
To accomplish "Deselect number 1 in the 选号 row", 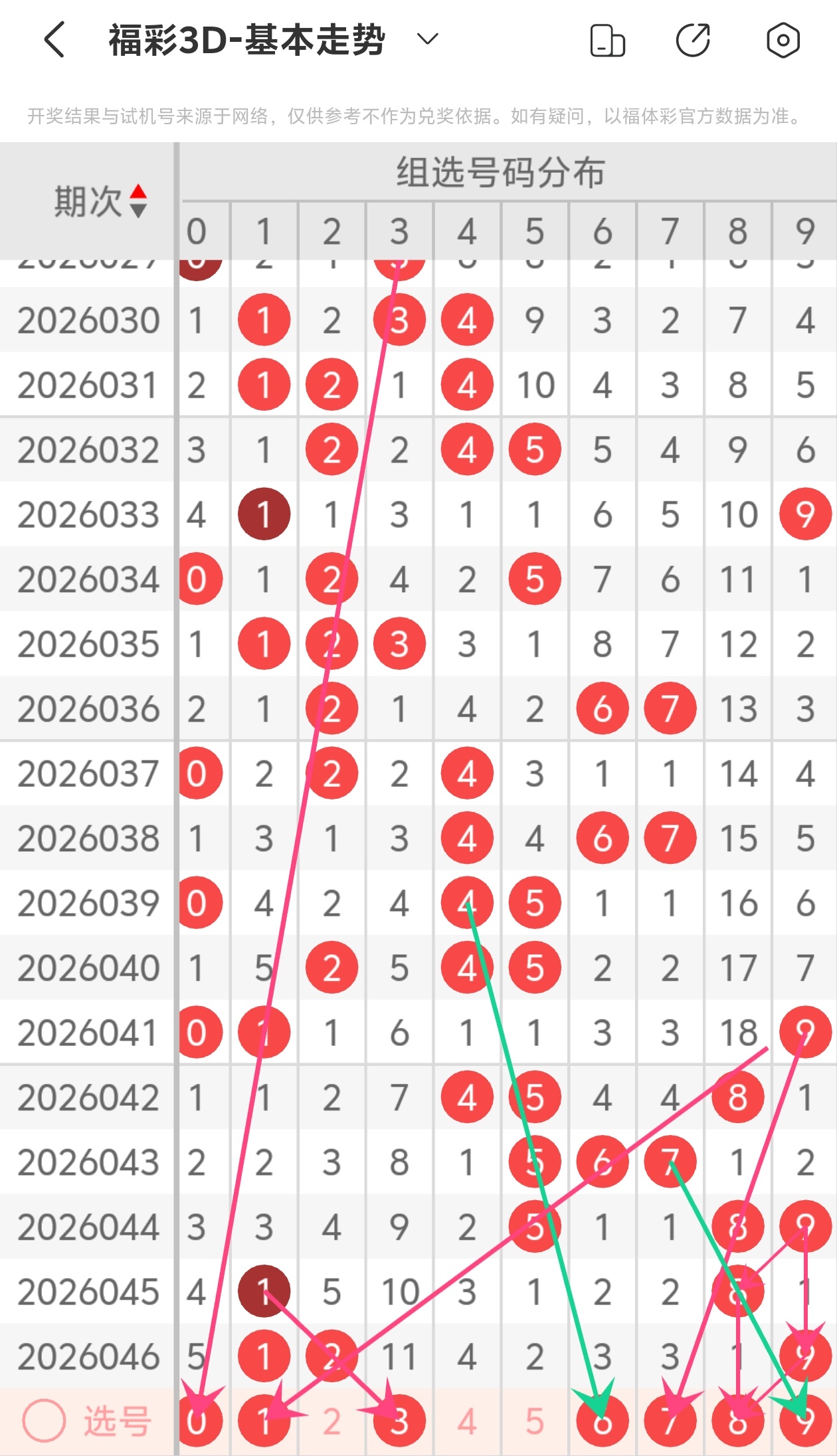I will pyautogui.click(x=264, y=1422).
